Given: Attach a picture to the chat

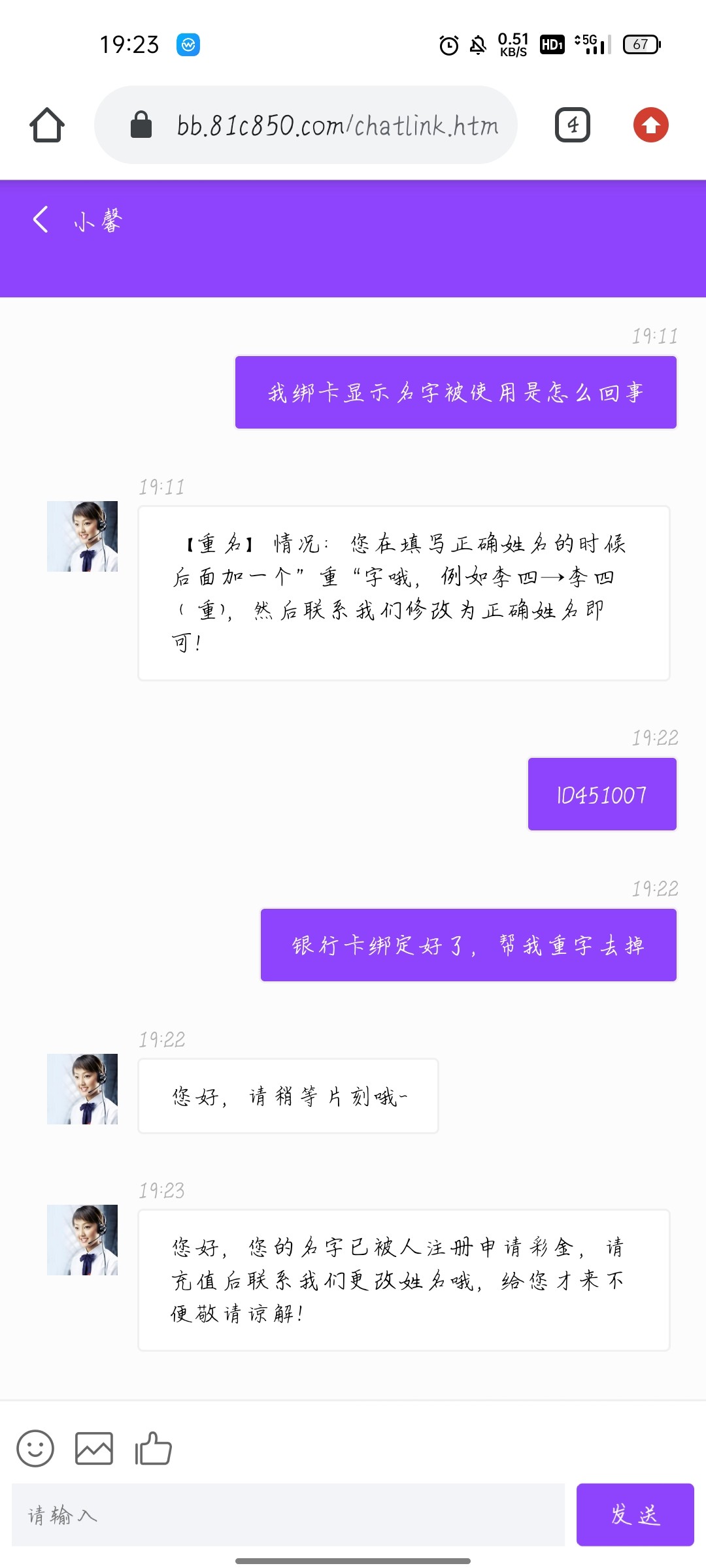Looking at the screenshot, I should [x=94, y=1448].
